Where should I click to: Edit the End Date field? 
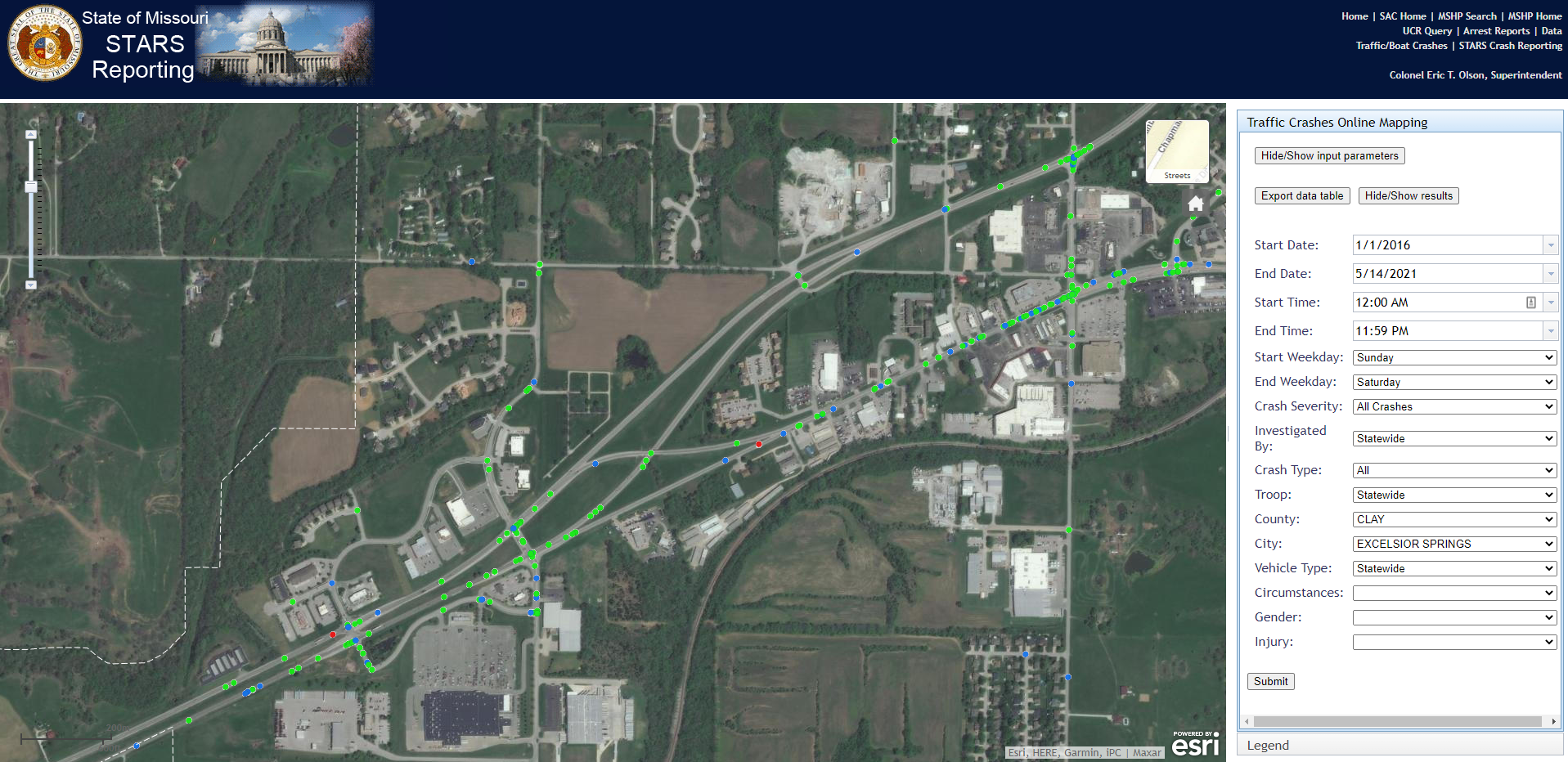(1446, 274)
